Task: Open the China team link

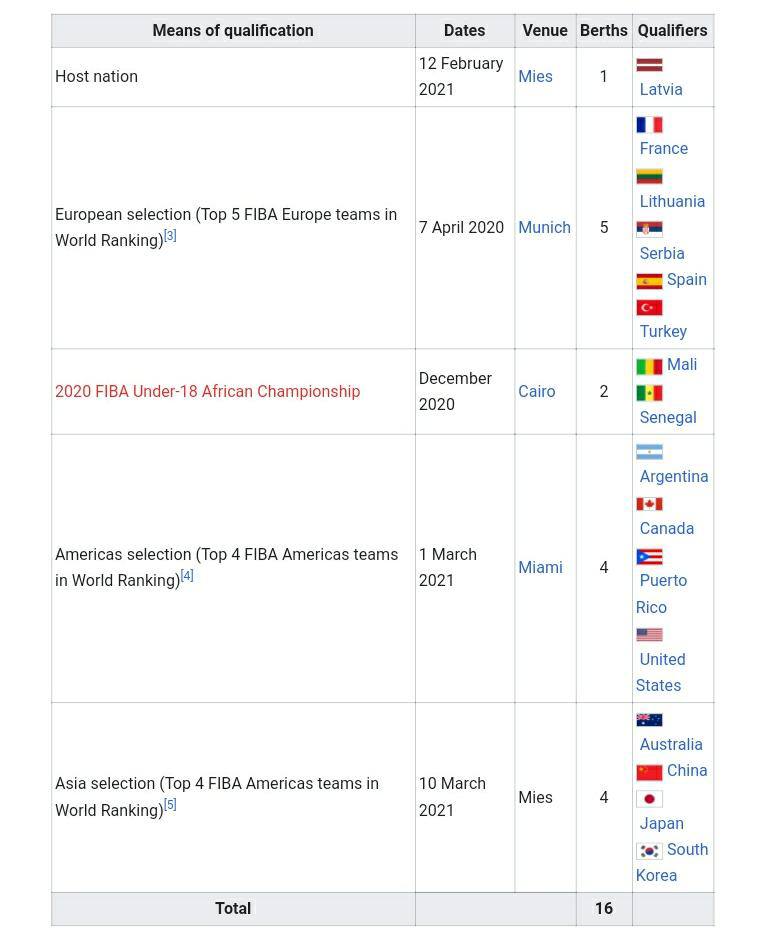Action: click(687, 770)
